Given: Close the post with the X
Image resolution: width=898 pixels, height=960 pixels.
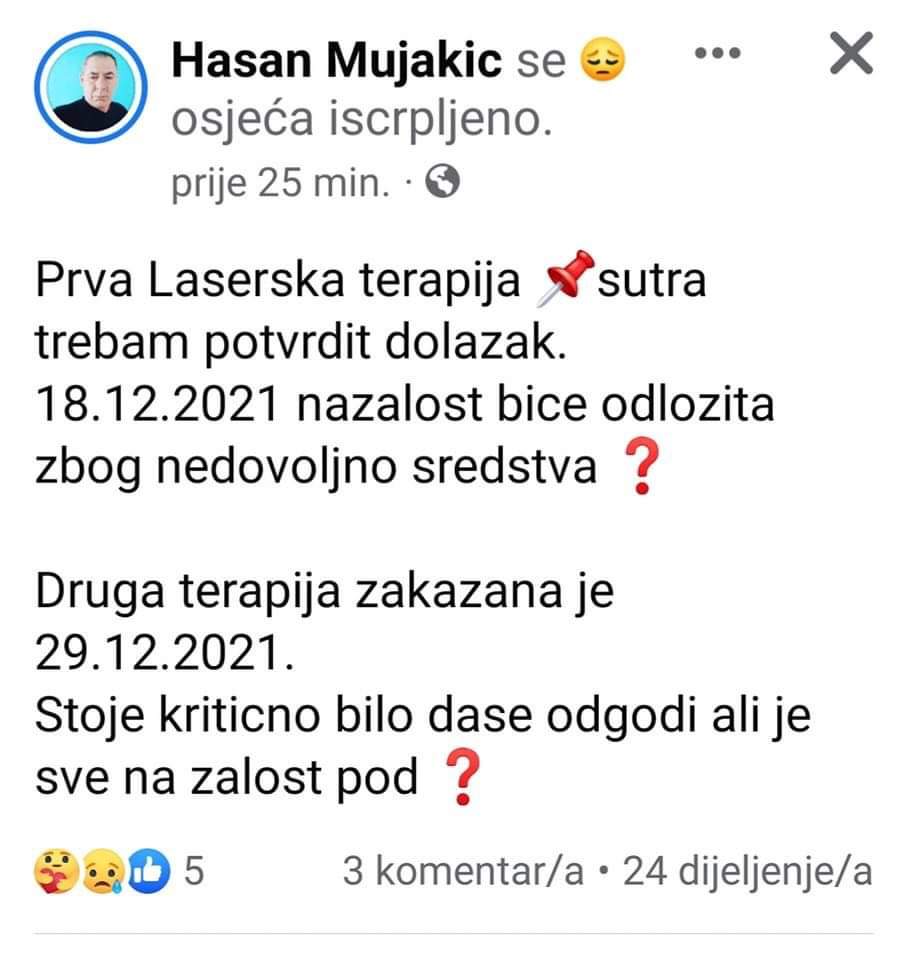Looking at the screenshot, I should (852, 54).
